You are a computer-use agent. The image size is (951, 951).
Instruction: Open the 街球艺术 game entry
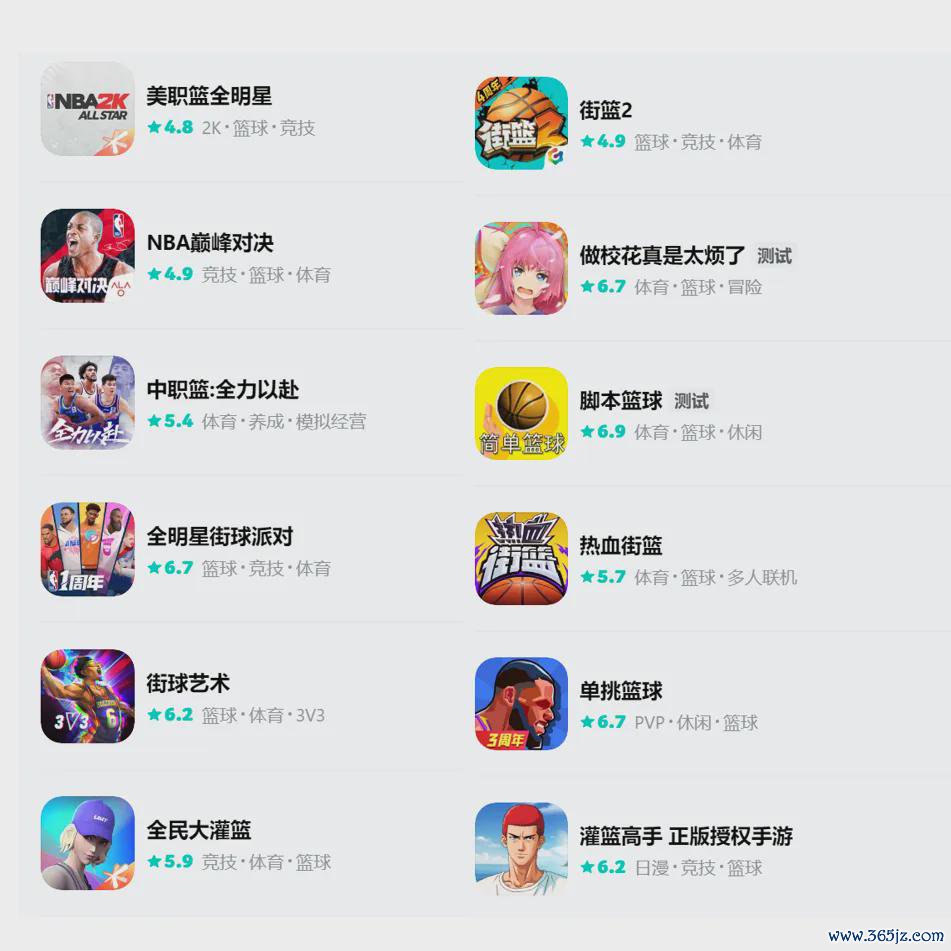[188, 684]
